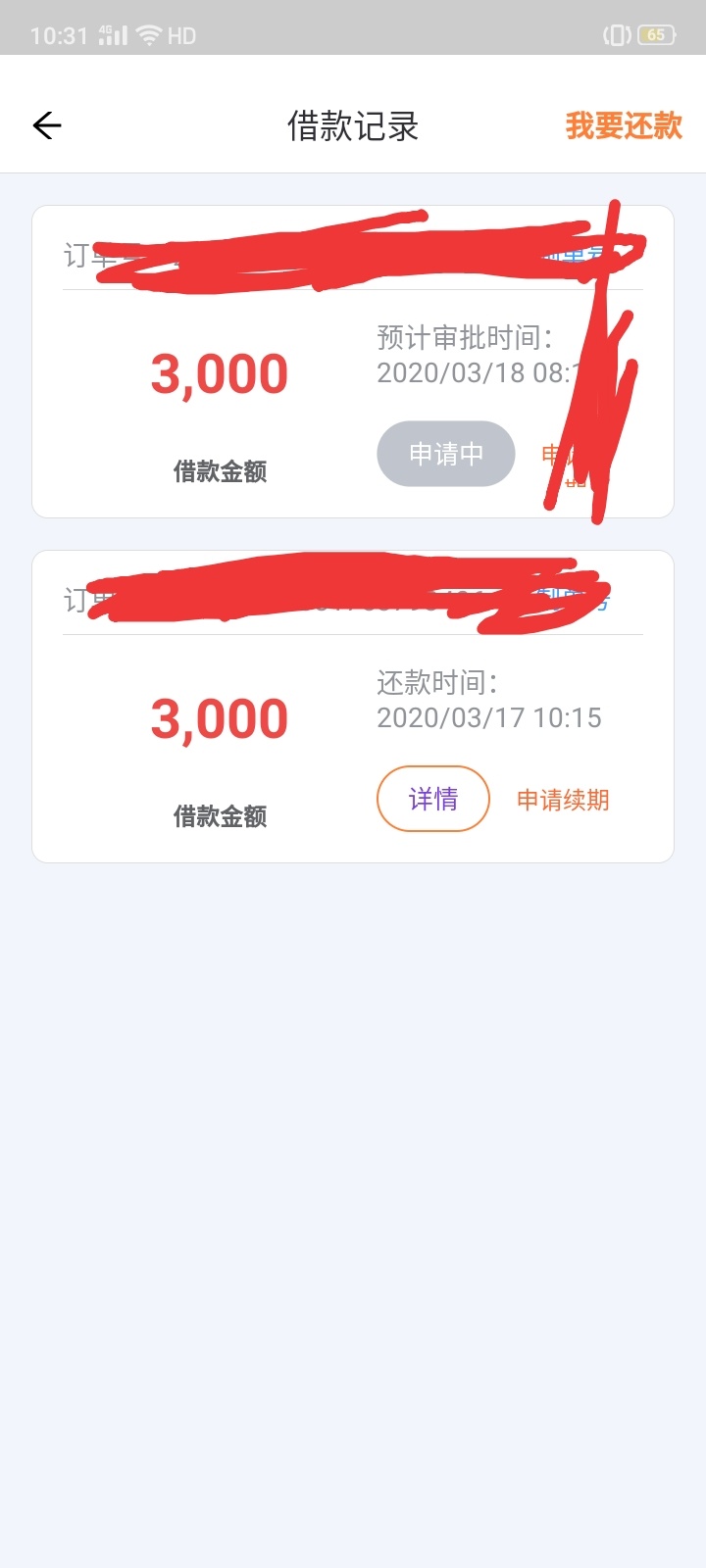The width and height of the screenshot is (706, 1568).
Task: Tap 我要还款 to repay the loan
Action: (x=624, y=125)
